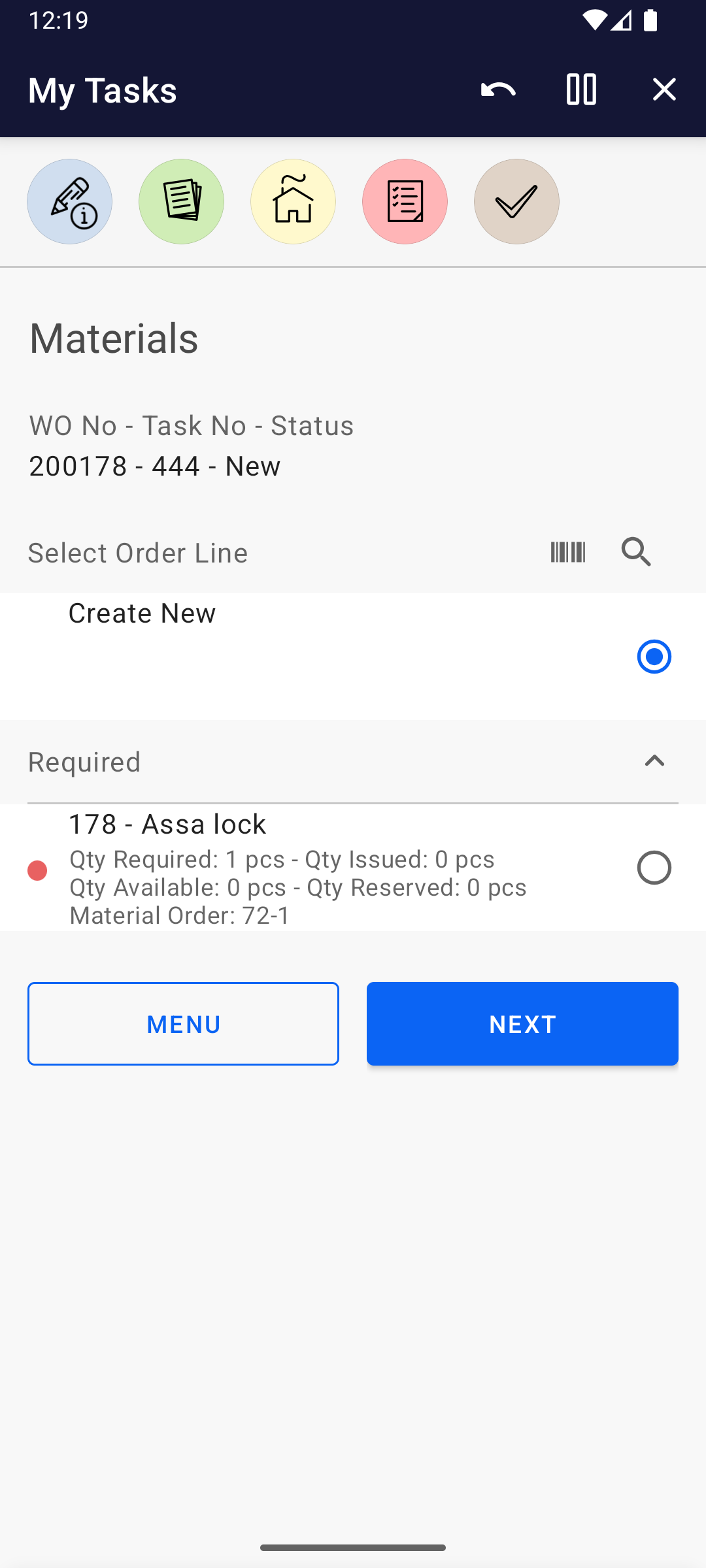This screenshot has width=706, height=1568.
Task: Open the red checklist step icon
Action: coord(405,201)
